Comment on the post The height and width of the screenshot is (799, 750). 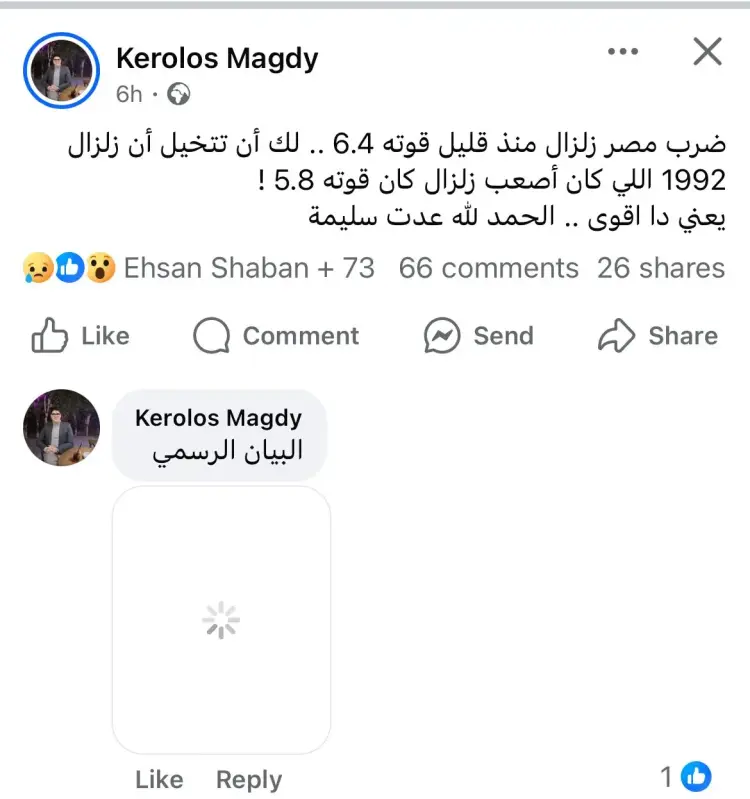(x=276, y=336)
